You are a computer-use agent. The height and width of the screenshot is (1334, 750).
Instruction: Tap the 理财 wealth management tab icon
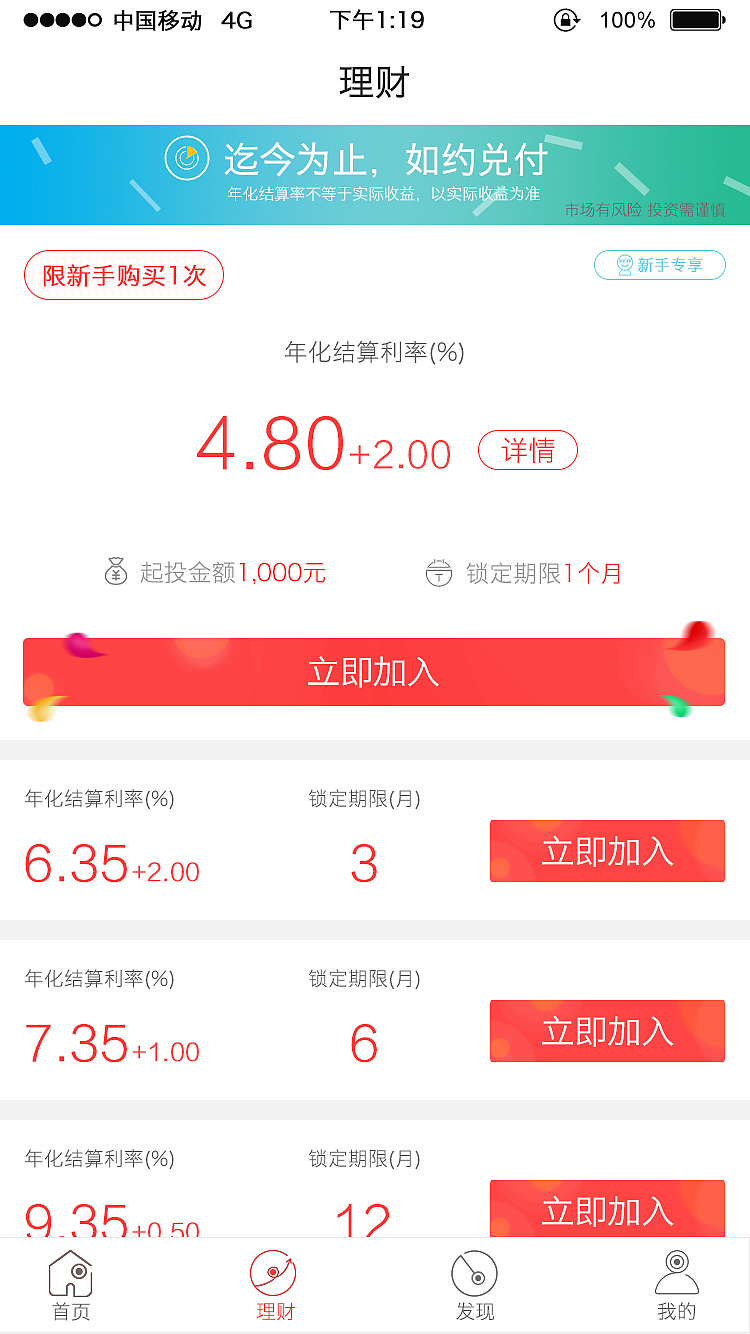[x=274, y=1272]
